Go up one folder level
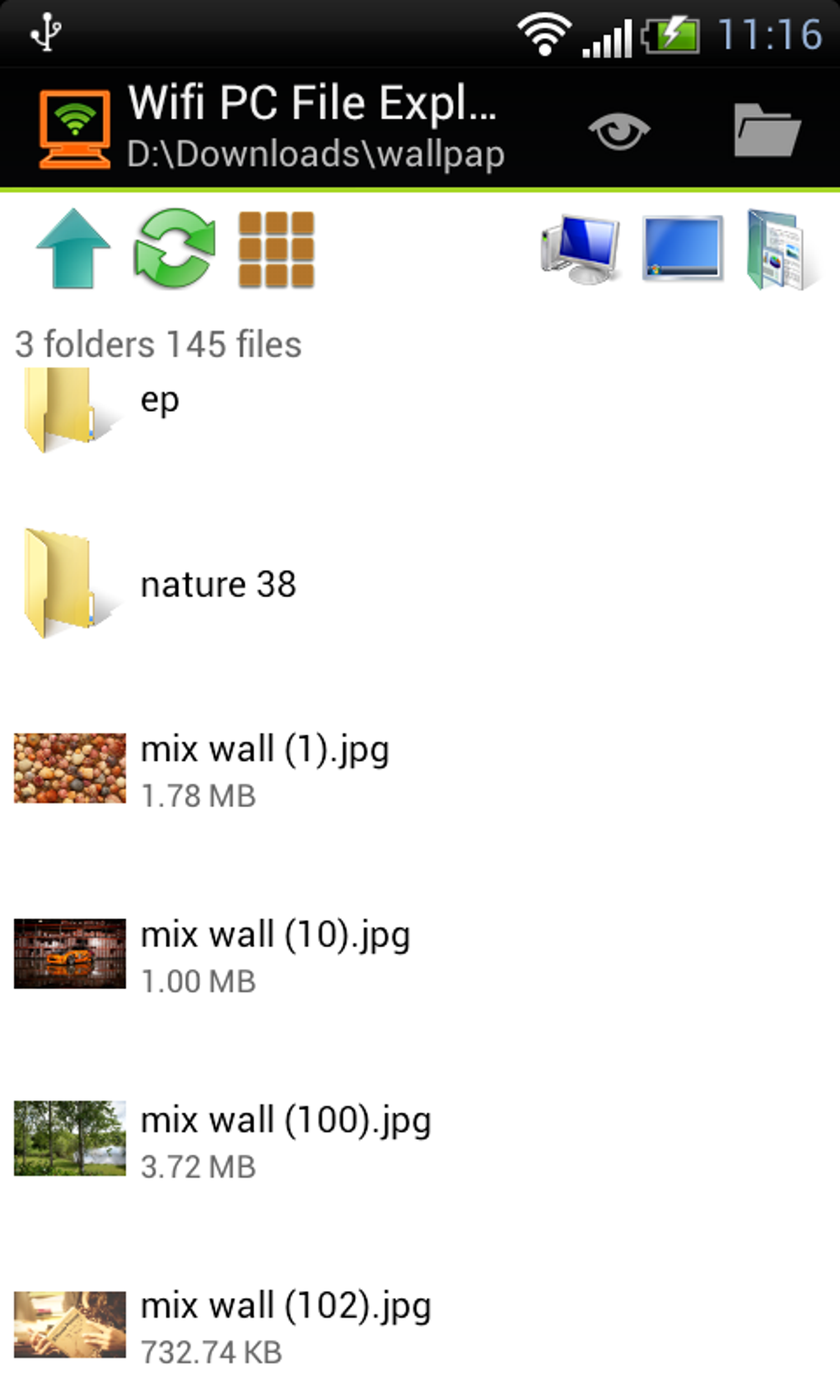The image size is (840, 1400). tap(73, 249)
